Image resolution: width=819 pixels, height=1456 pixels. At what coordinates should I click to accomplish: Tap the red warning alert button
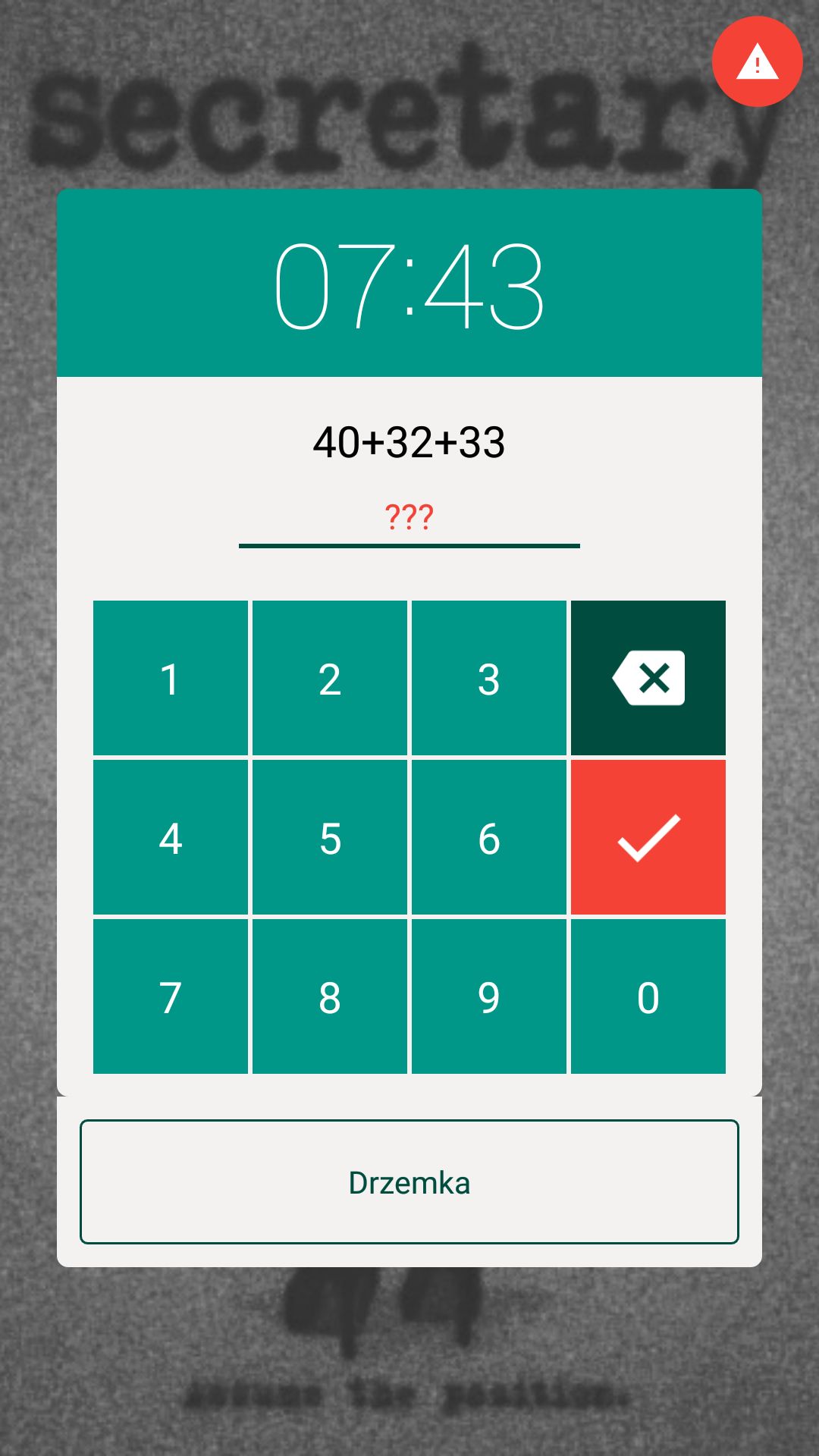757,61
